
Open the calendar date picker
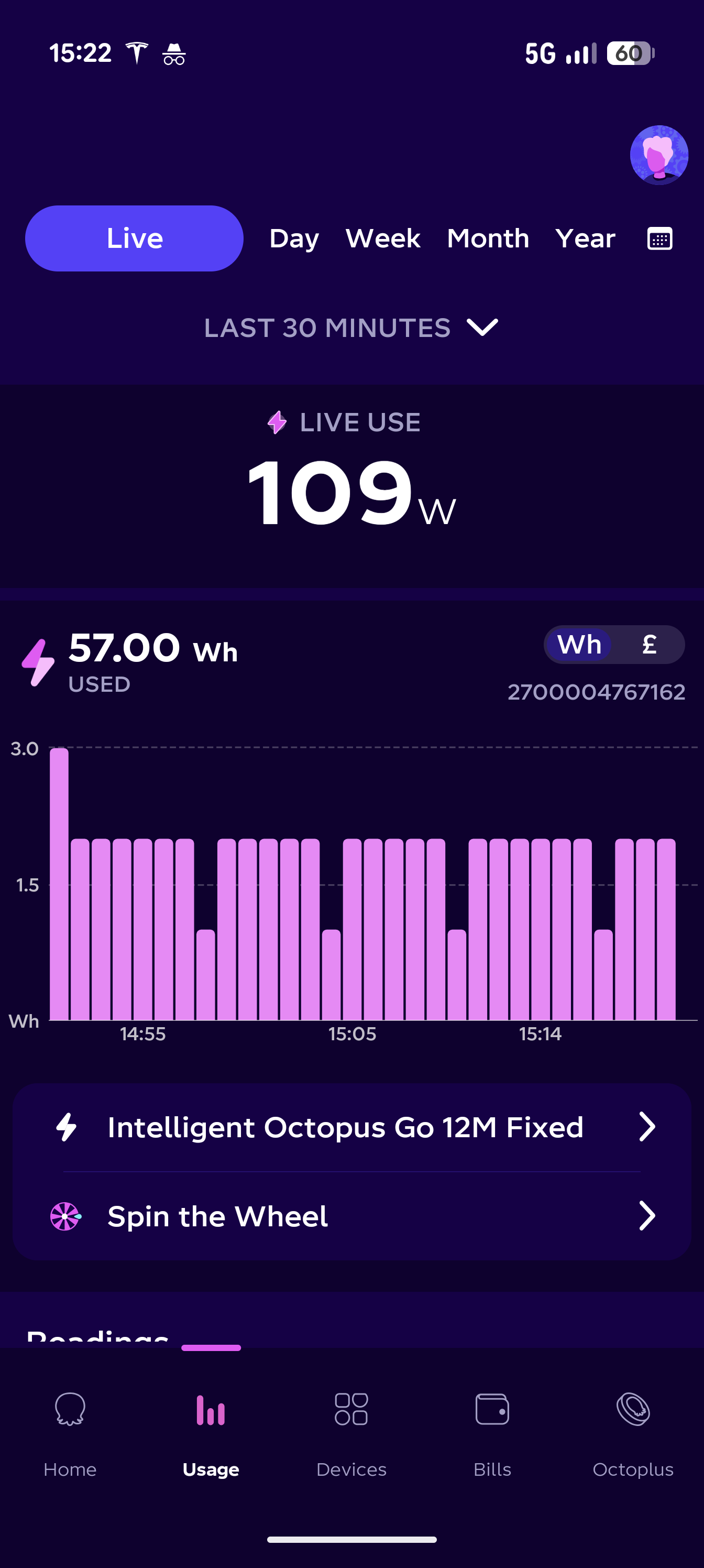coord(659,238)
